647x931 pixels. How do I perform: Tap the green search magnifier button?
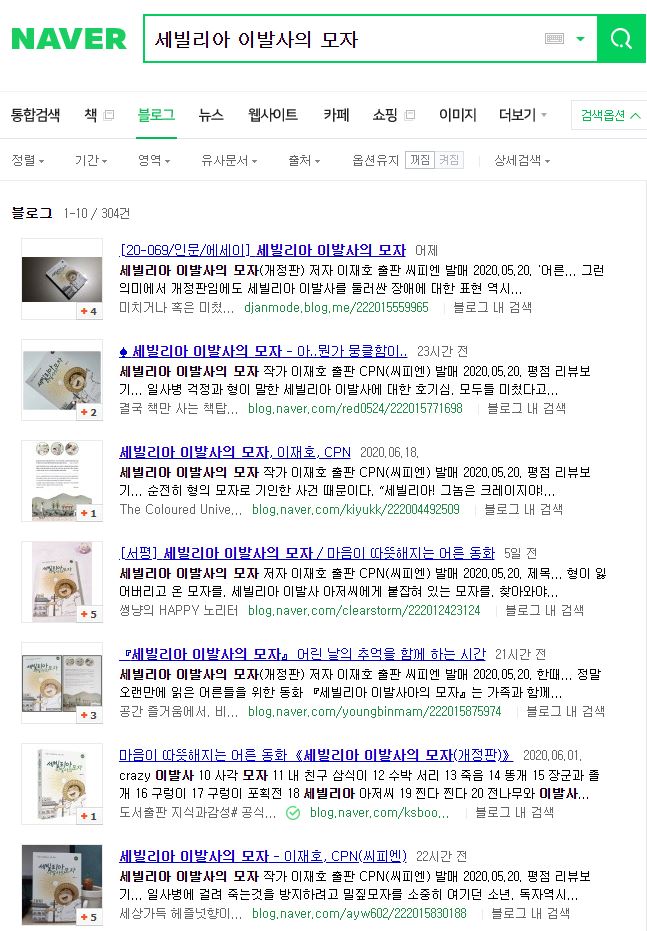621,40
